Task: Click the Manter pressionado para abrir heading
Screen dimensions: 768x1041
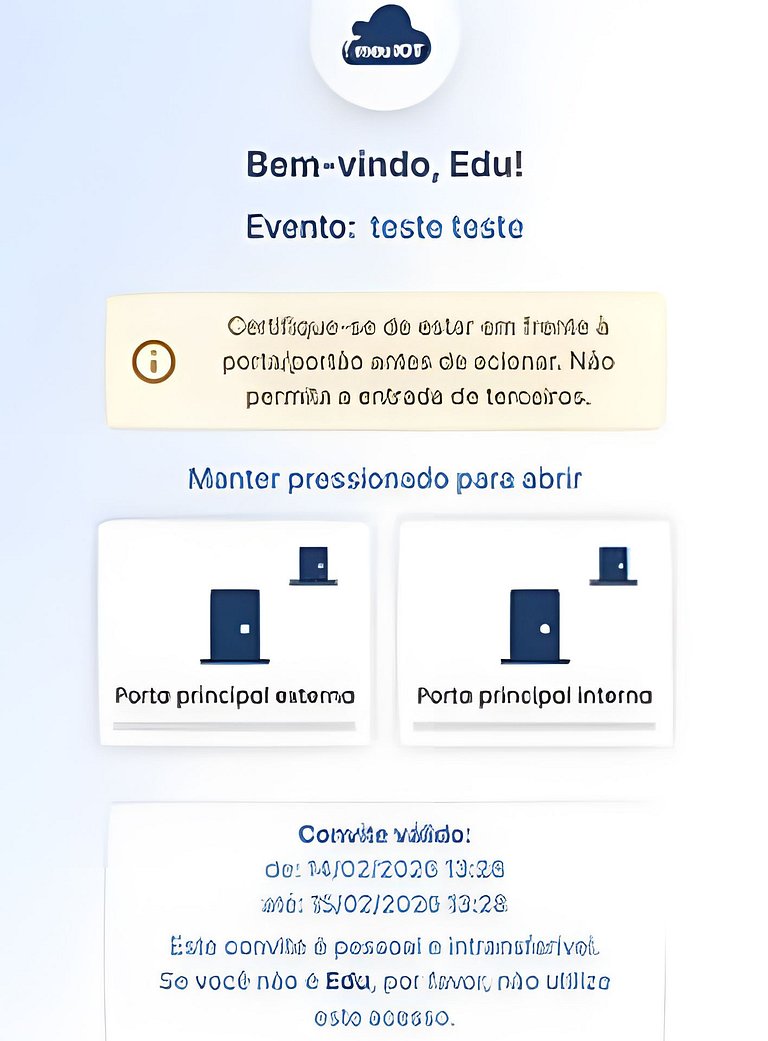Action: click(x=384, y=478)
